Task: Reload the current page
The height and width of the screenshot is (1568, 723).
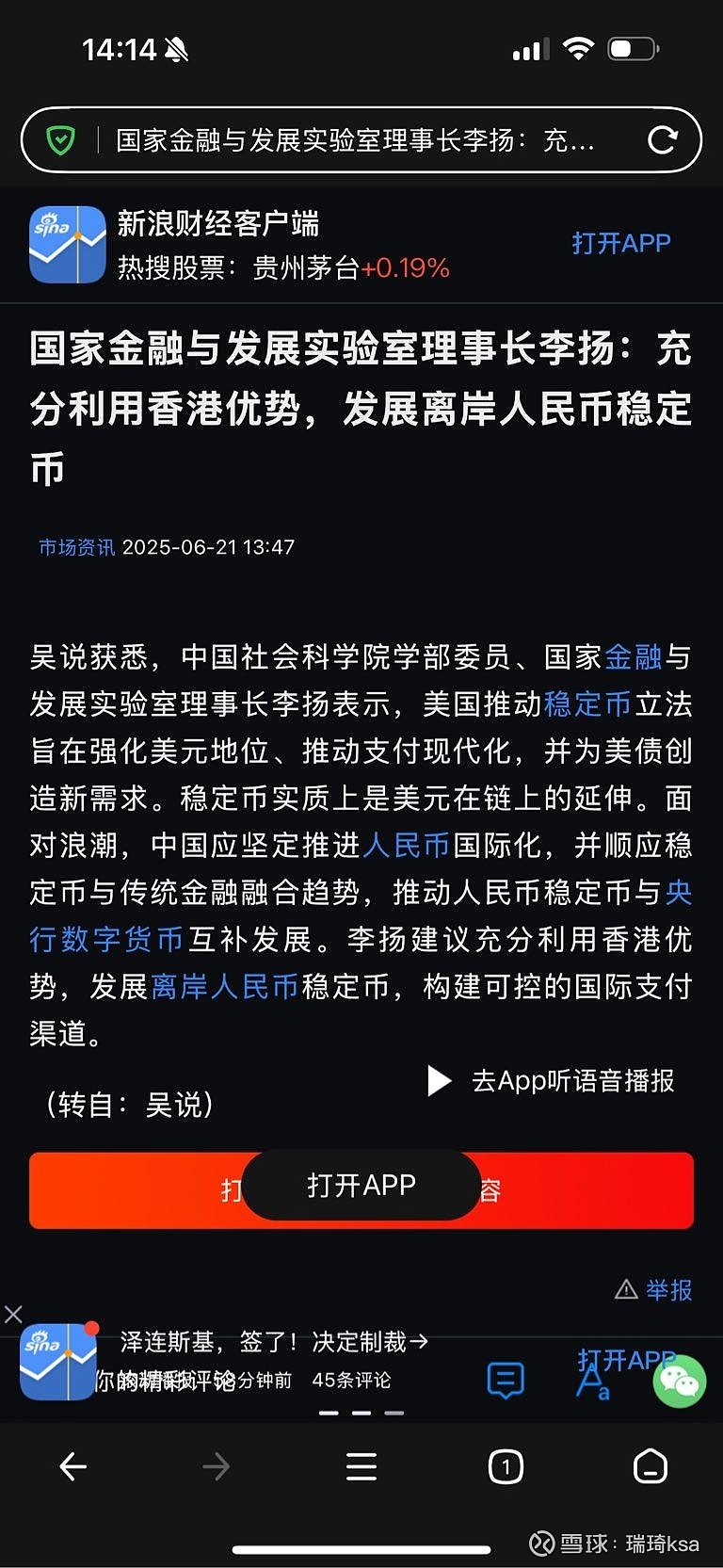Action: 663,140
